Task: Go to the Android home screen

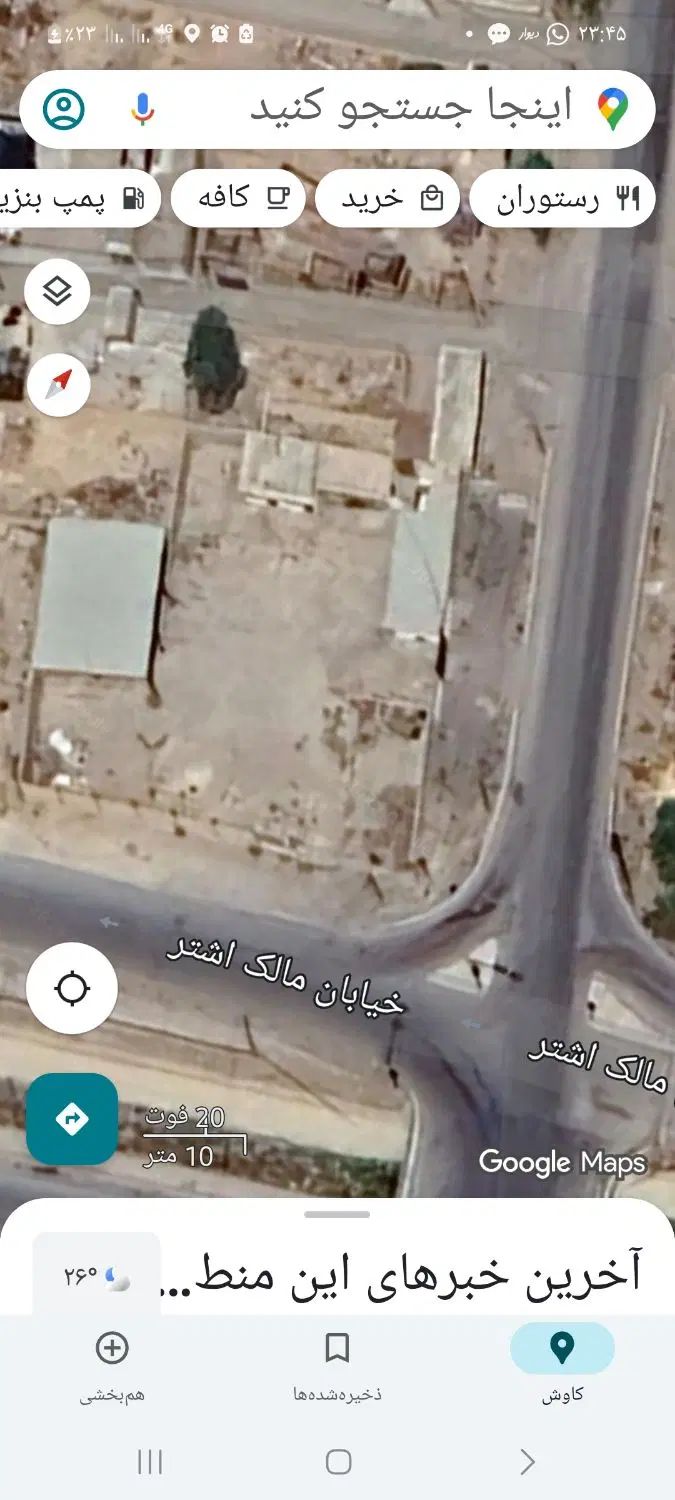Action: 338,1462
